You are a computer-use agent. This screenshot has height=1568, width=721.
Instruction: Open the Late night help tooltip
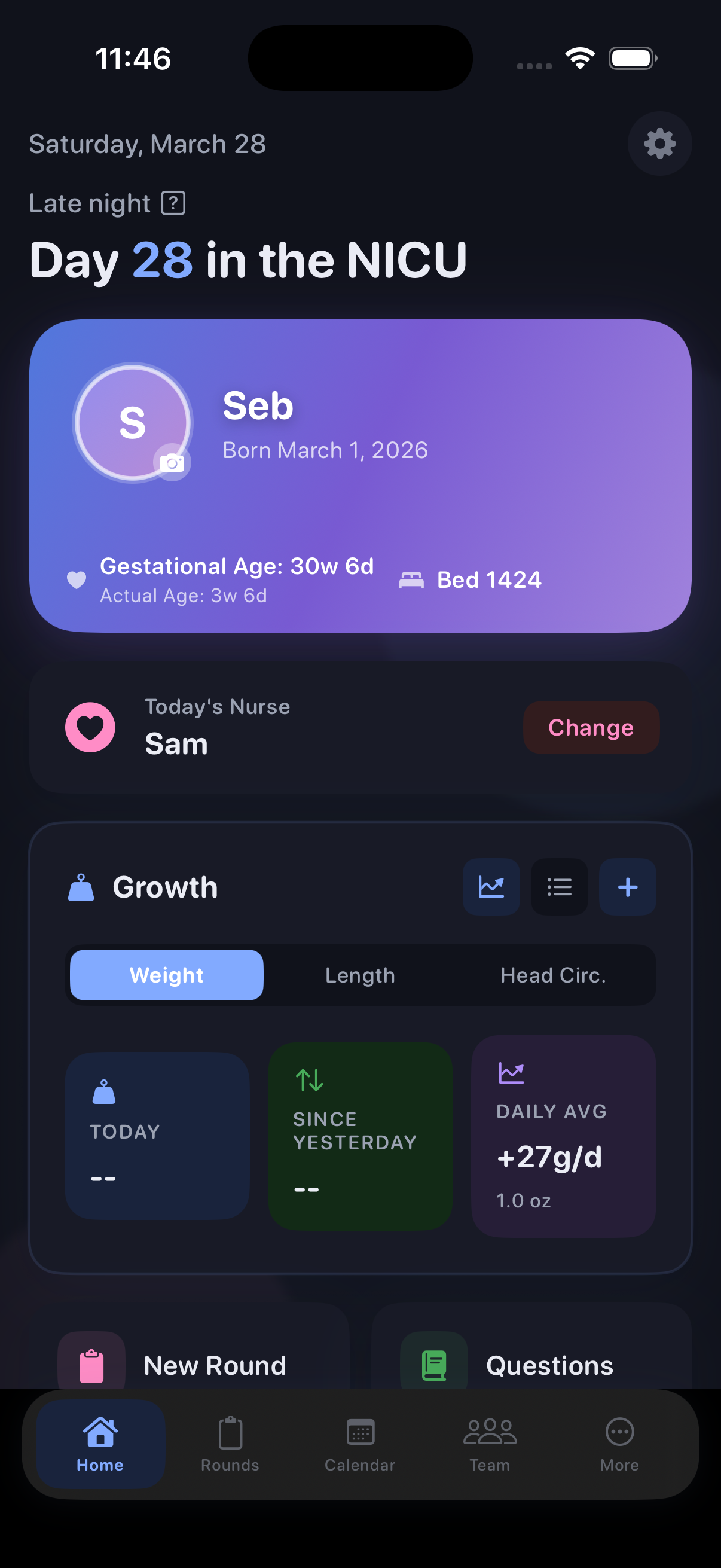[x=174, y=203]
